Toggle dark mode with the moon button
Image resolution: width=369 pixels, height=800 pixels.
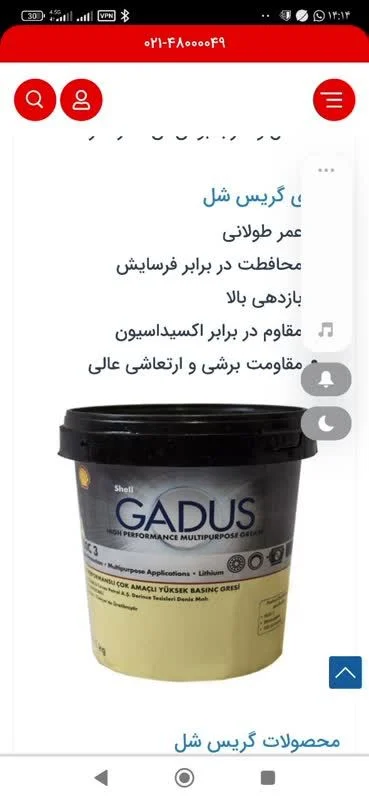click(326, 423)
